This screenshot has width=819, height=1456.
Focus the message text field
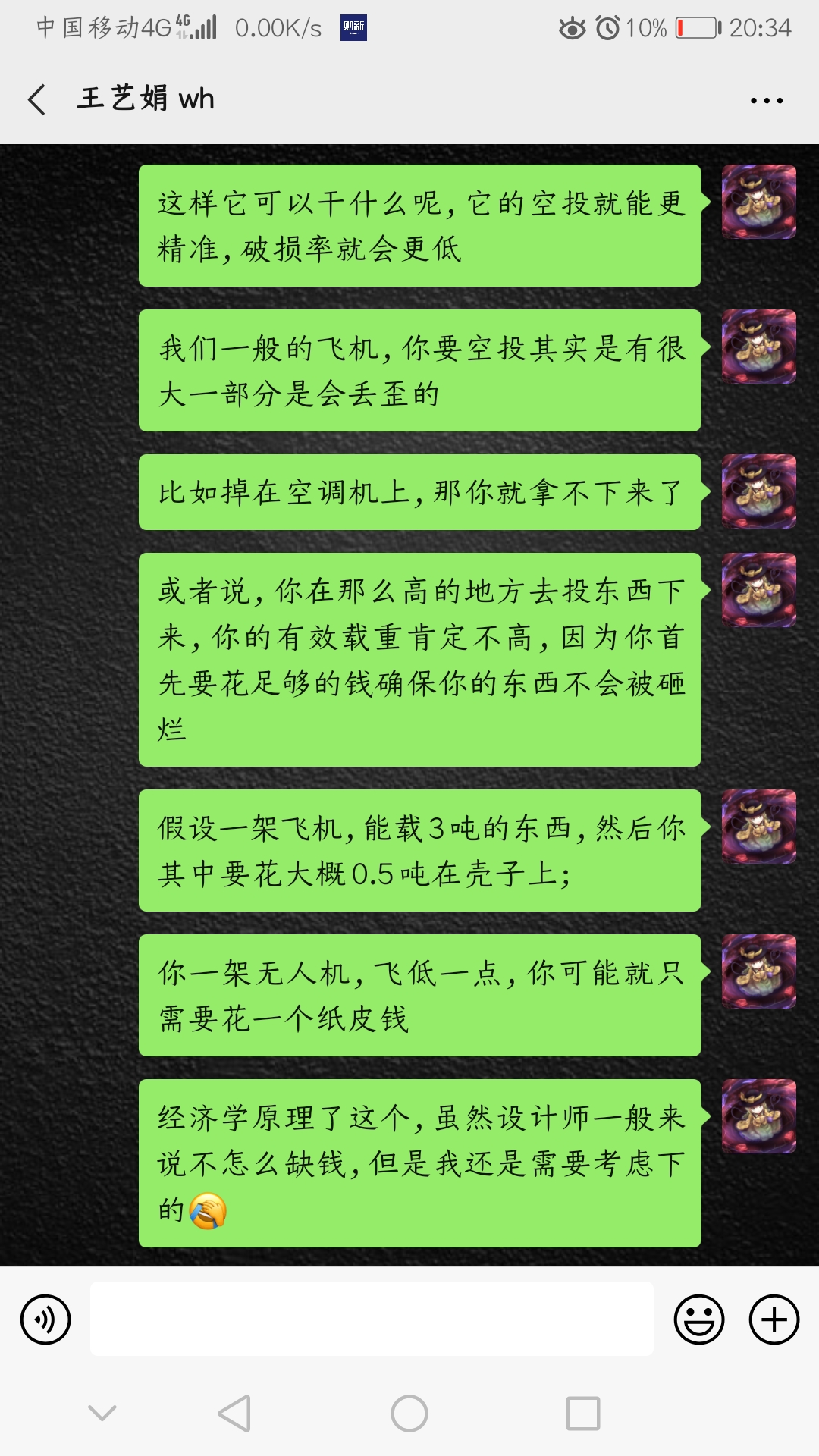click(372, 1319)
